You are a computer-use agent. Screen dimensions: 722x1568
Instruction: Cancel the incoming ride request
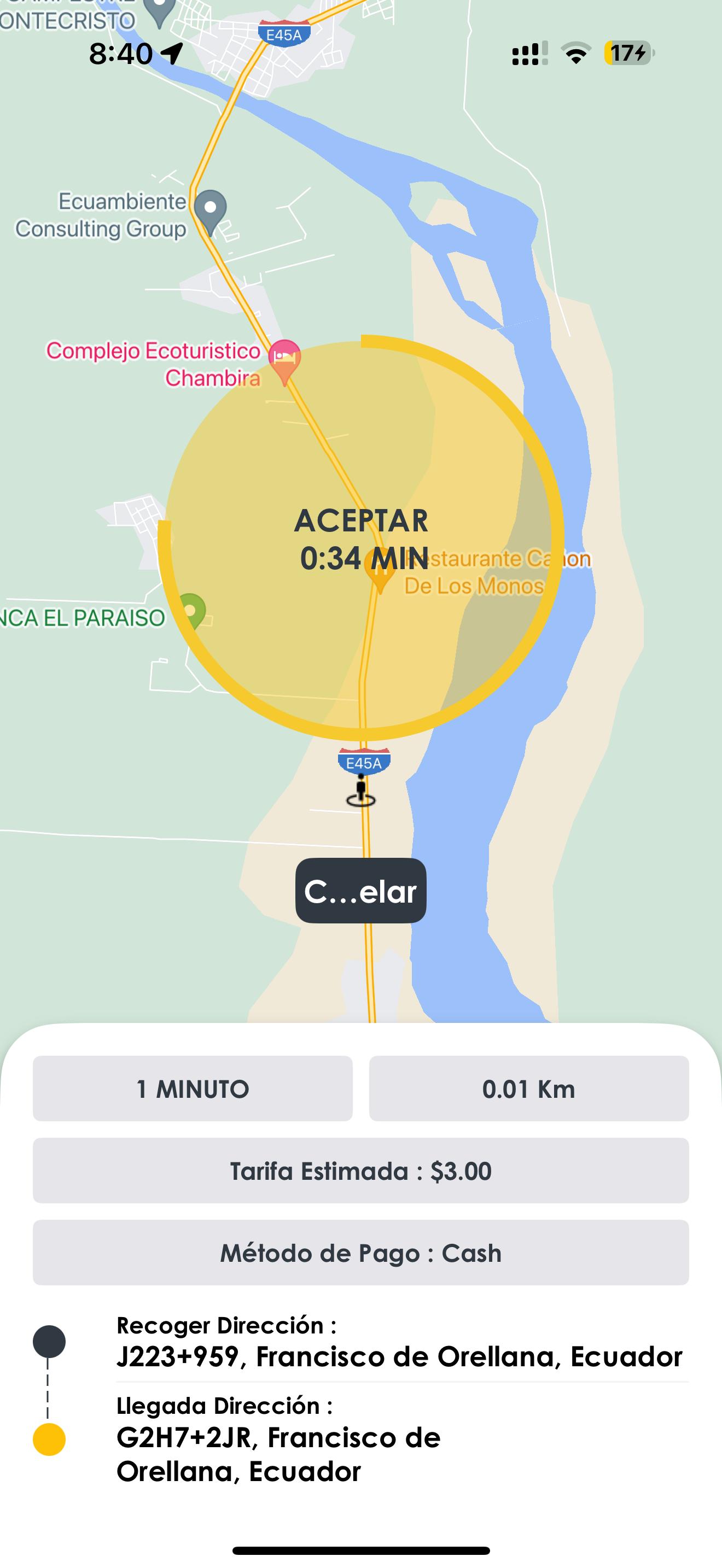coord(360,891)
